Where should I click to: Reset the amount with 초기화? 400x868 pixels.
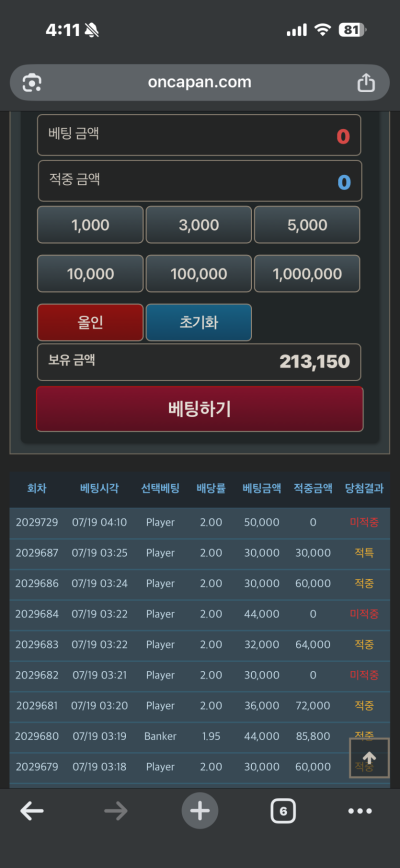[x=199, y=322]
